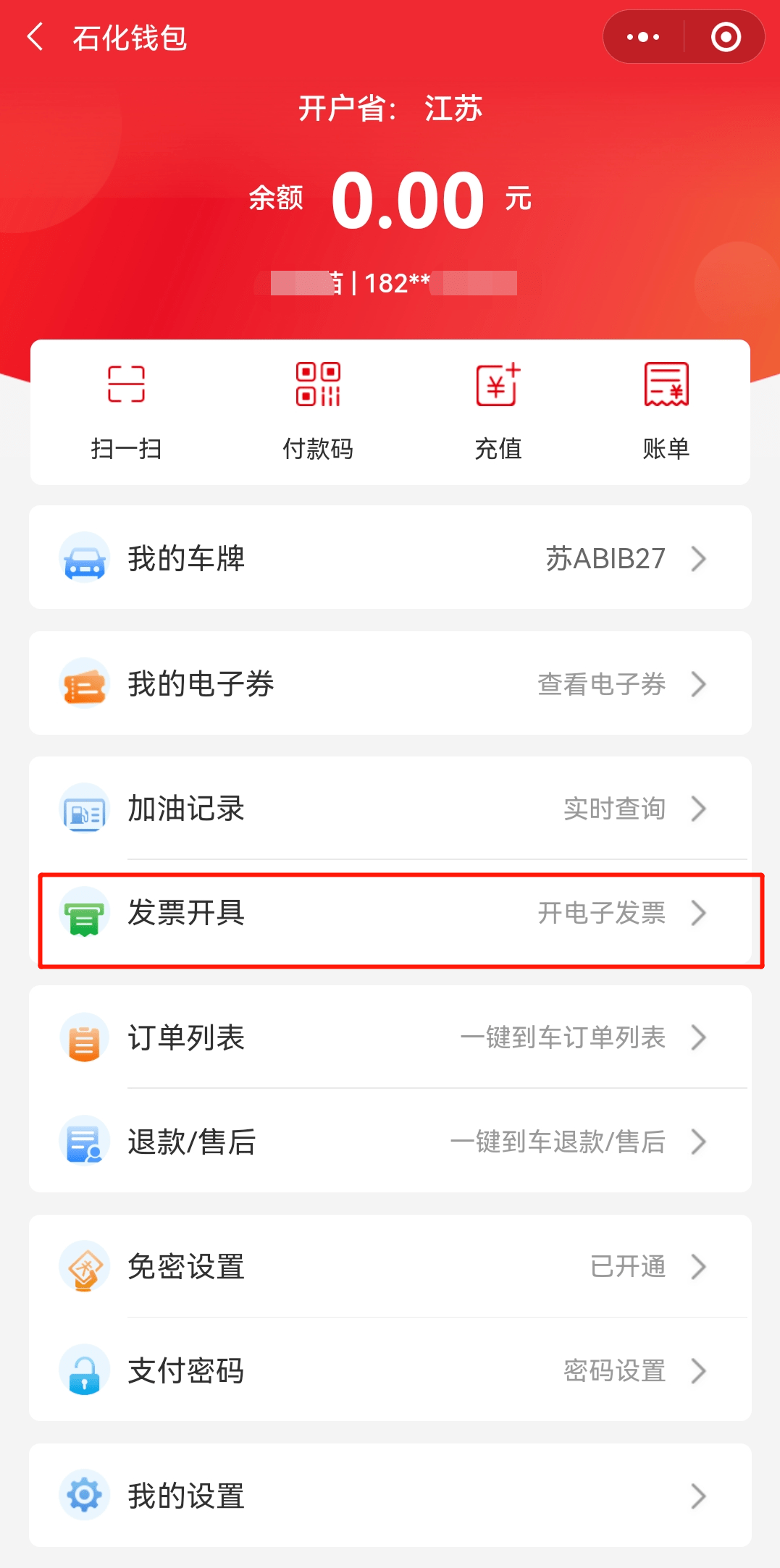
Task: Tap the blue lock icon for 支付密码
Action: coord(84,1370)
